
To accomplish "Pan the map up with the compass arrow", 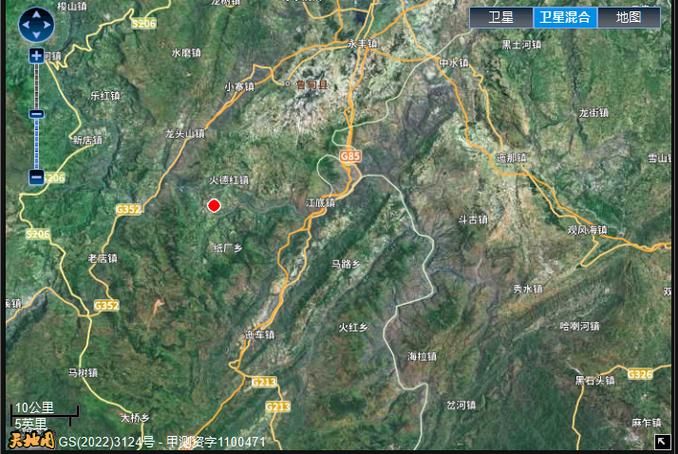I will tap(37, 15).
